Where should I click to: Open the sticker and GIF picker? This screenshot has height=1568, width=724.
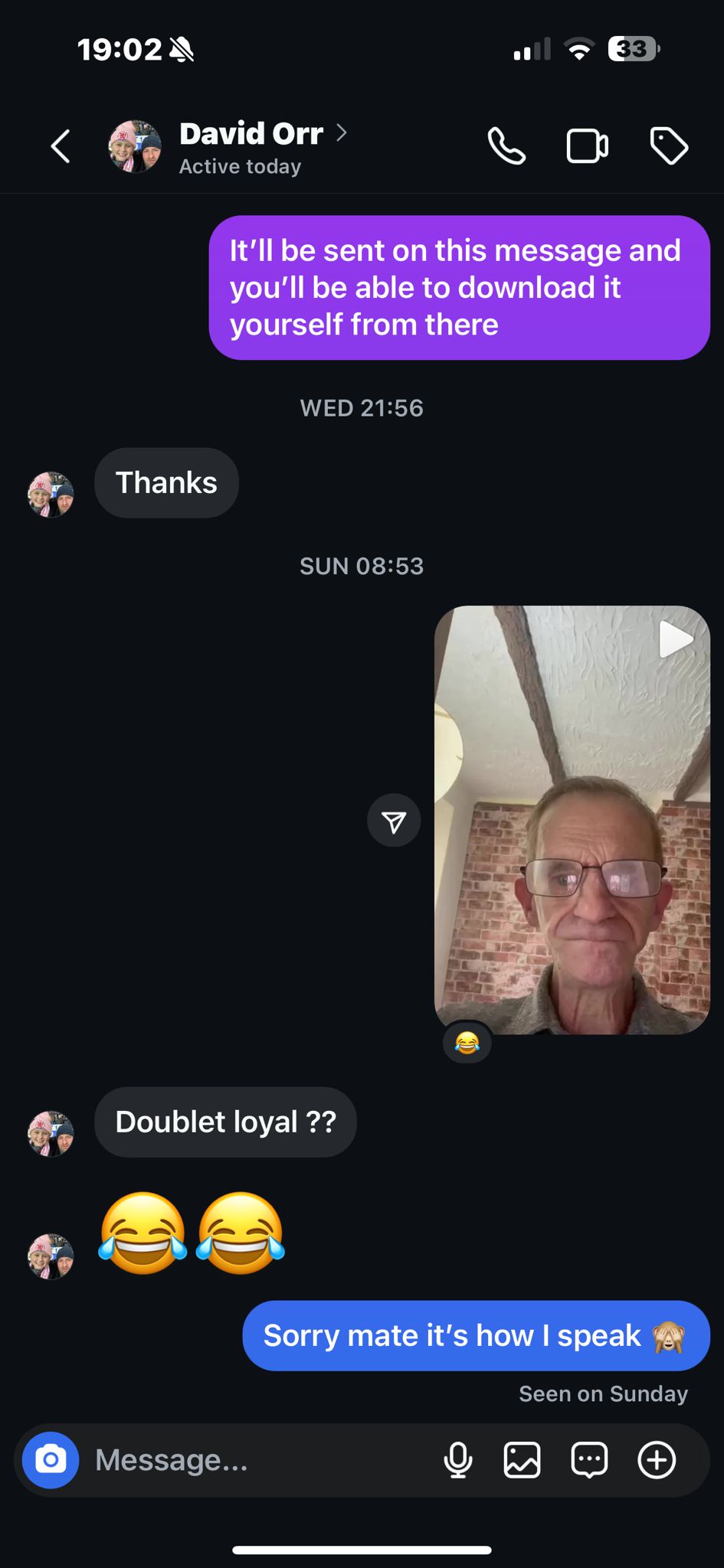tap(589, 1460)
